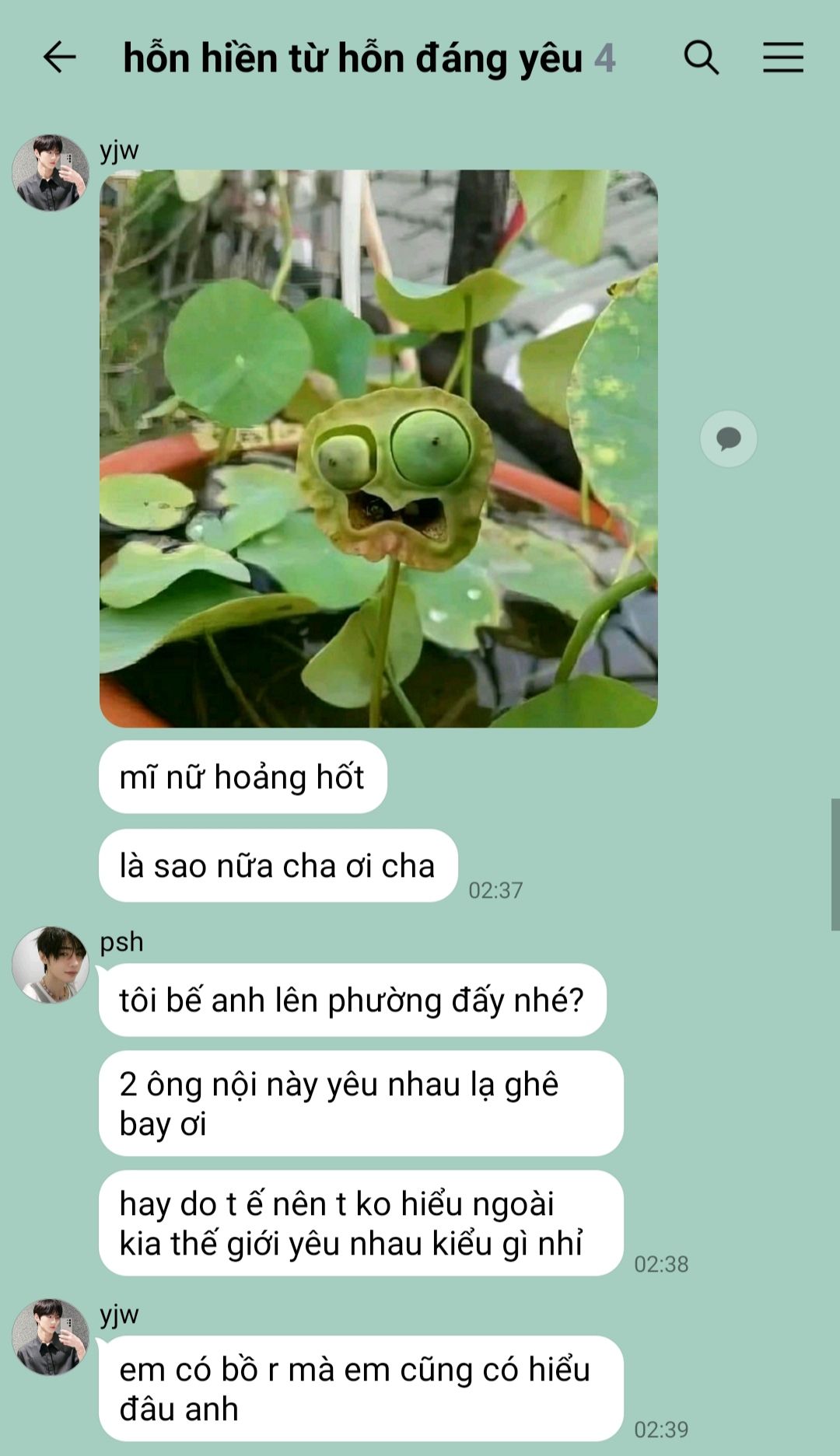Go back from the group chat
Screen dimensions: 840x1456
pos(59,58)
